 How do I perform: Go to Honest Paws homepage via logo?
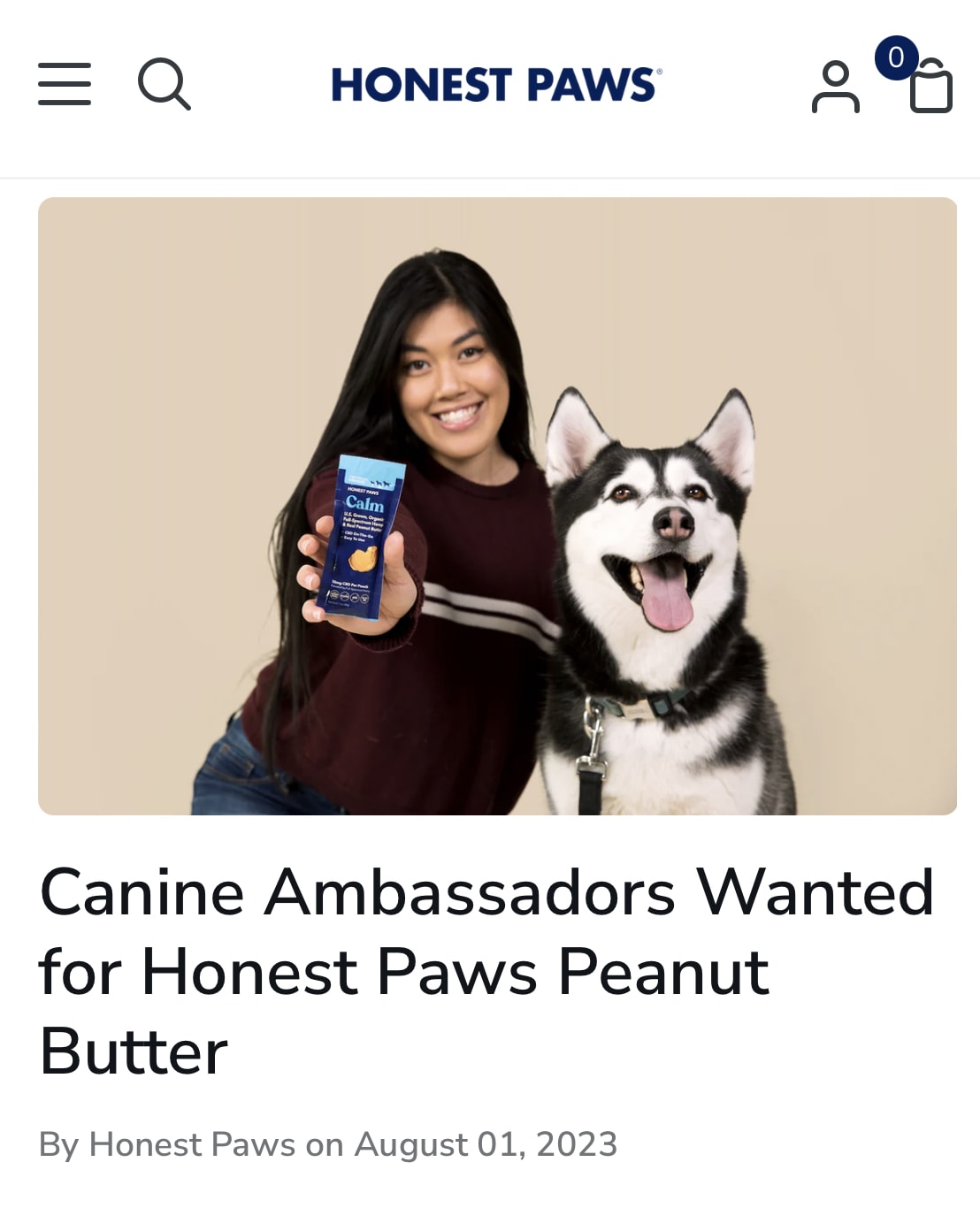click(x=495, y=85)
